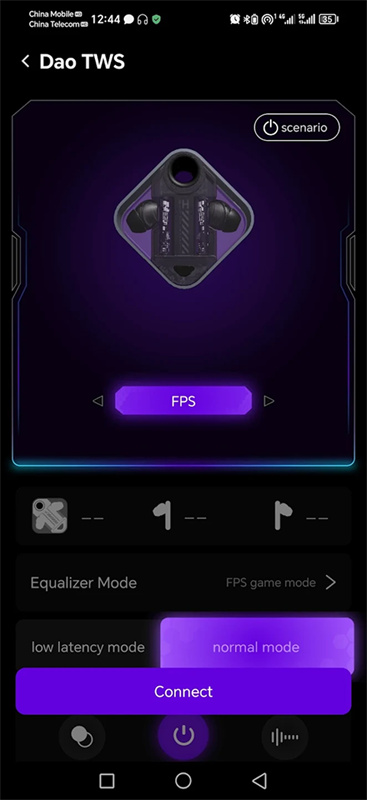Switch to low latency mode
The image size is (367, 800).
coord(88,647)
